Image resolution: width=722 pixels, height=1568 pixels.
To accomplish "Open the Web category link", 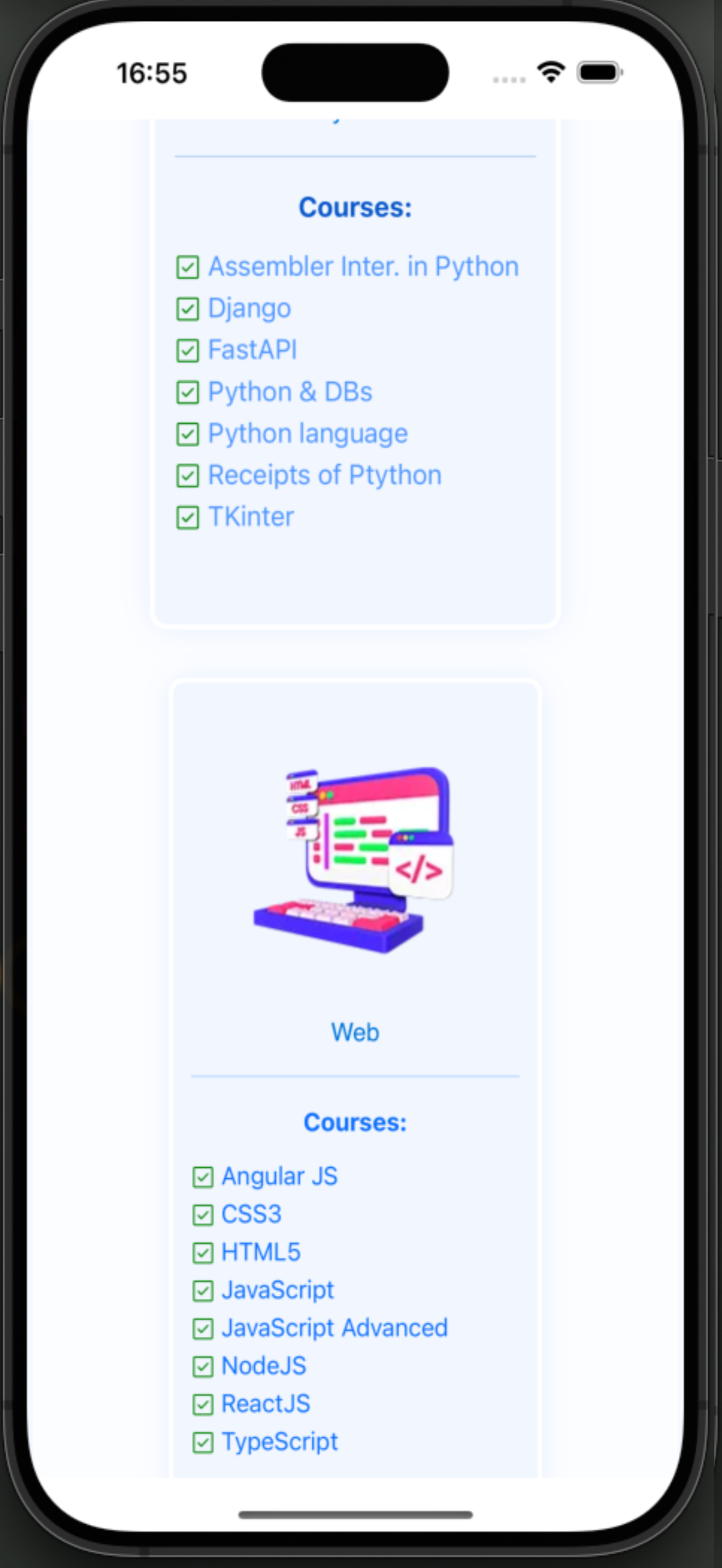I will tap(355, 1032).
